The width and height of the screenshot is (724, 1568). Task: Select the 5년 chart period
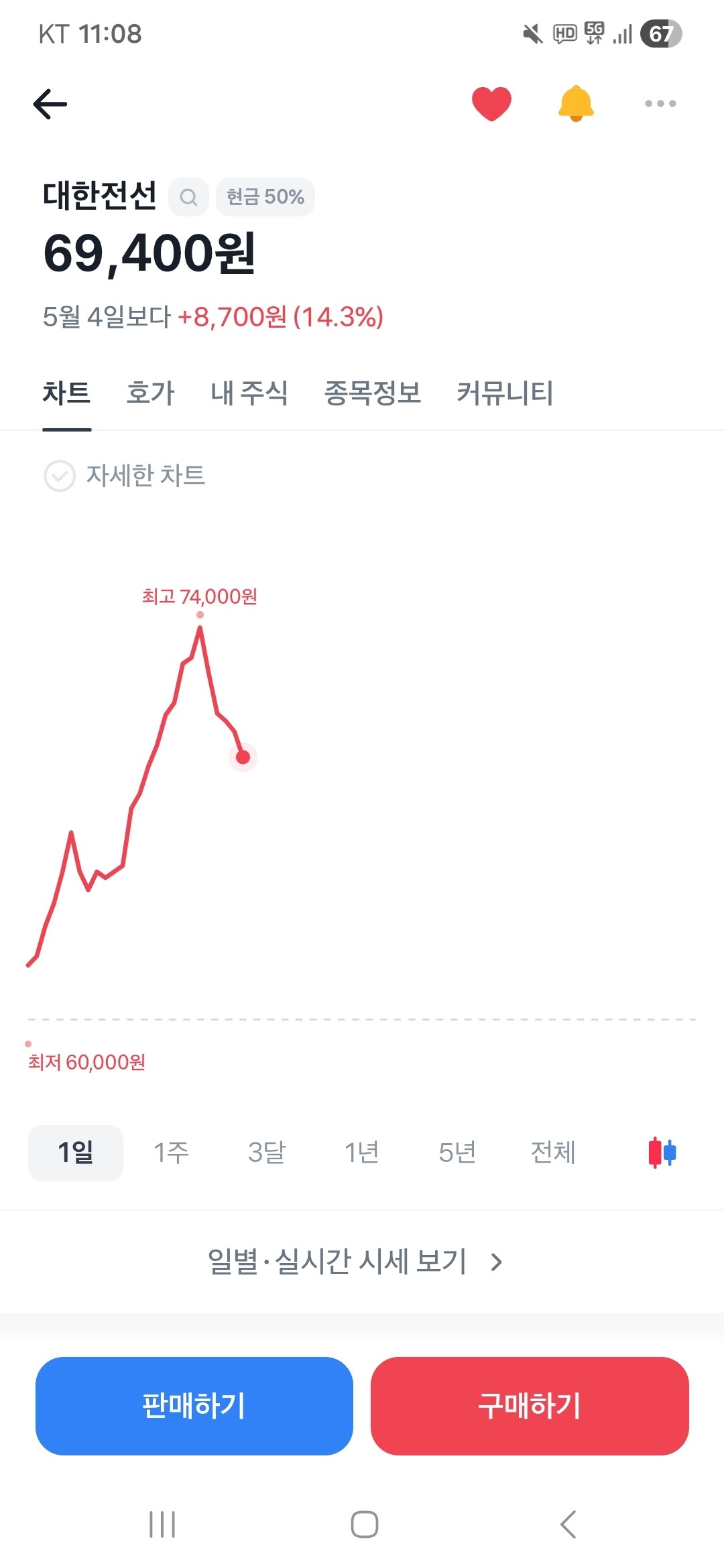(457, 1153)
